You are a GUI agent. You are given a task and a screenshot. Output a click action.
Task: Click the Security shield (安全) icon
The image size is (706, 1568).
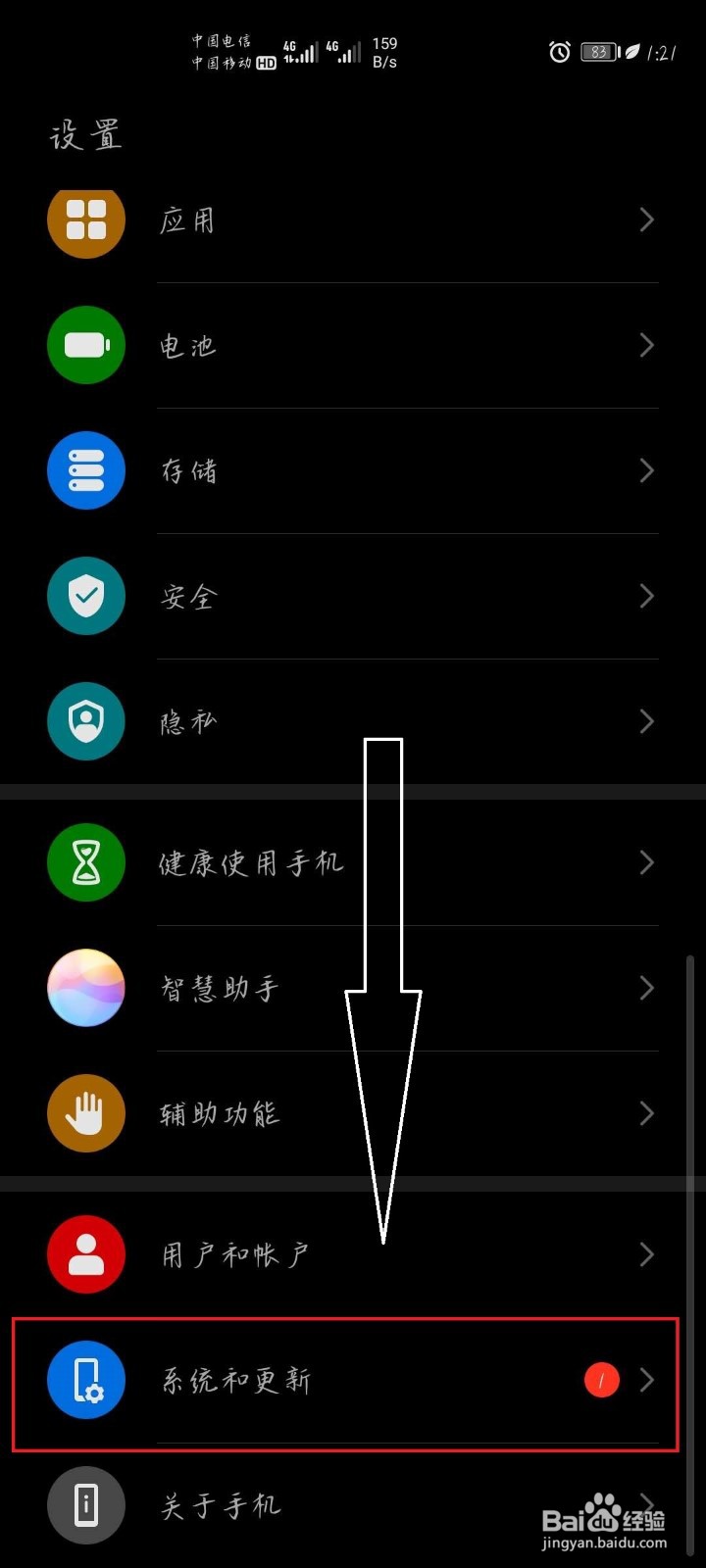(x=85, y=596)
